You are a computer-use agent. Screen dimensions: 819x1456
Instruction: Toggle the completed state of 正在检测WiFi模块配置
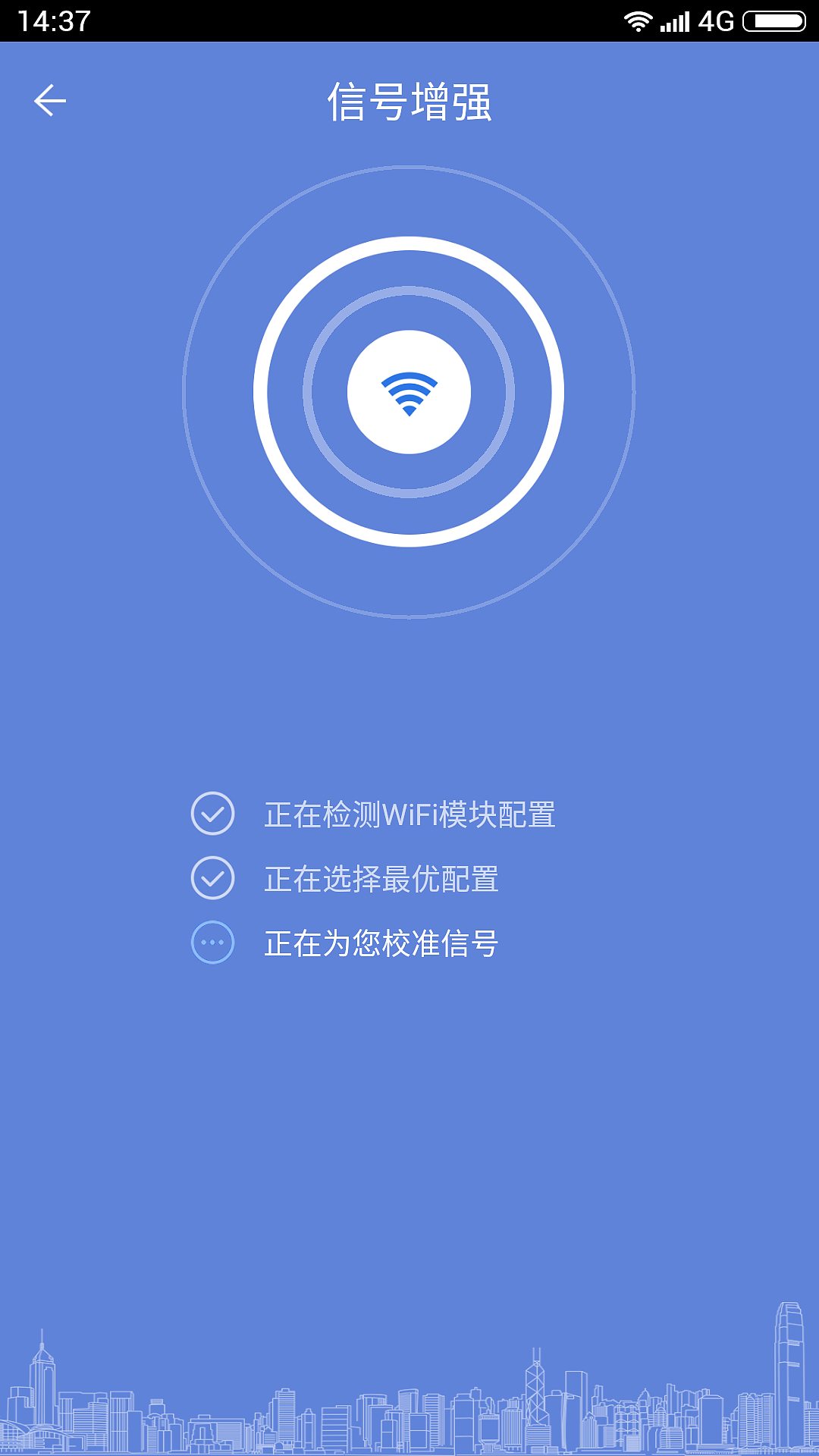pos(215,814)
